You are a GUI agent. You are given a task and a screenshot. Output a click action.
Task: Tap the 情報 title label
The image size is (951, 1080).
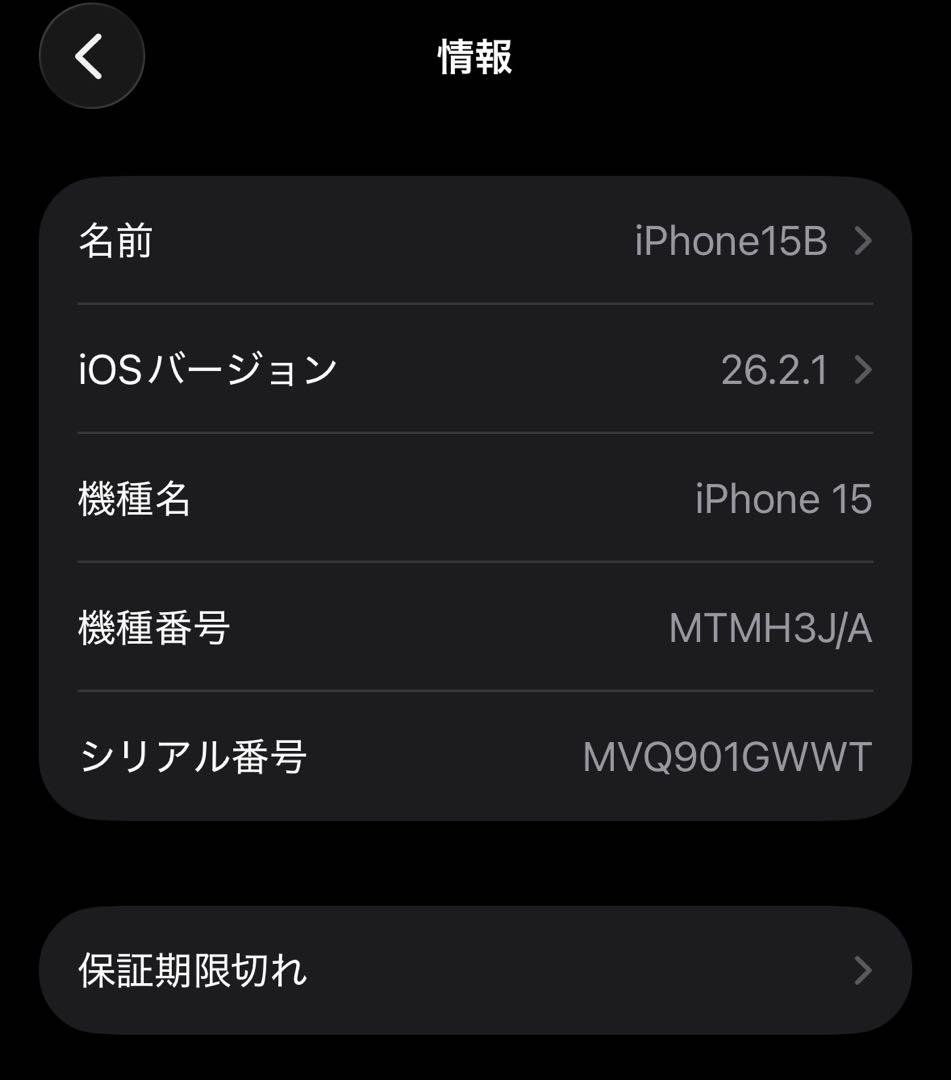click(474, 57)
